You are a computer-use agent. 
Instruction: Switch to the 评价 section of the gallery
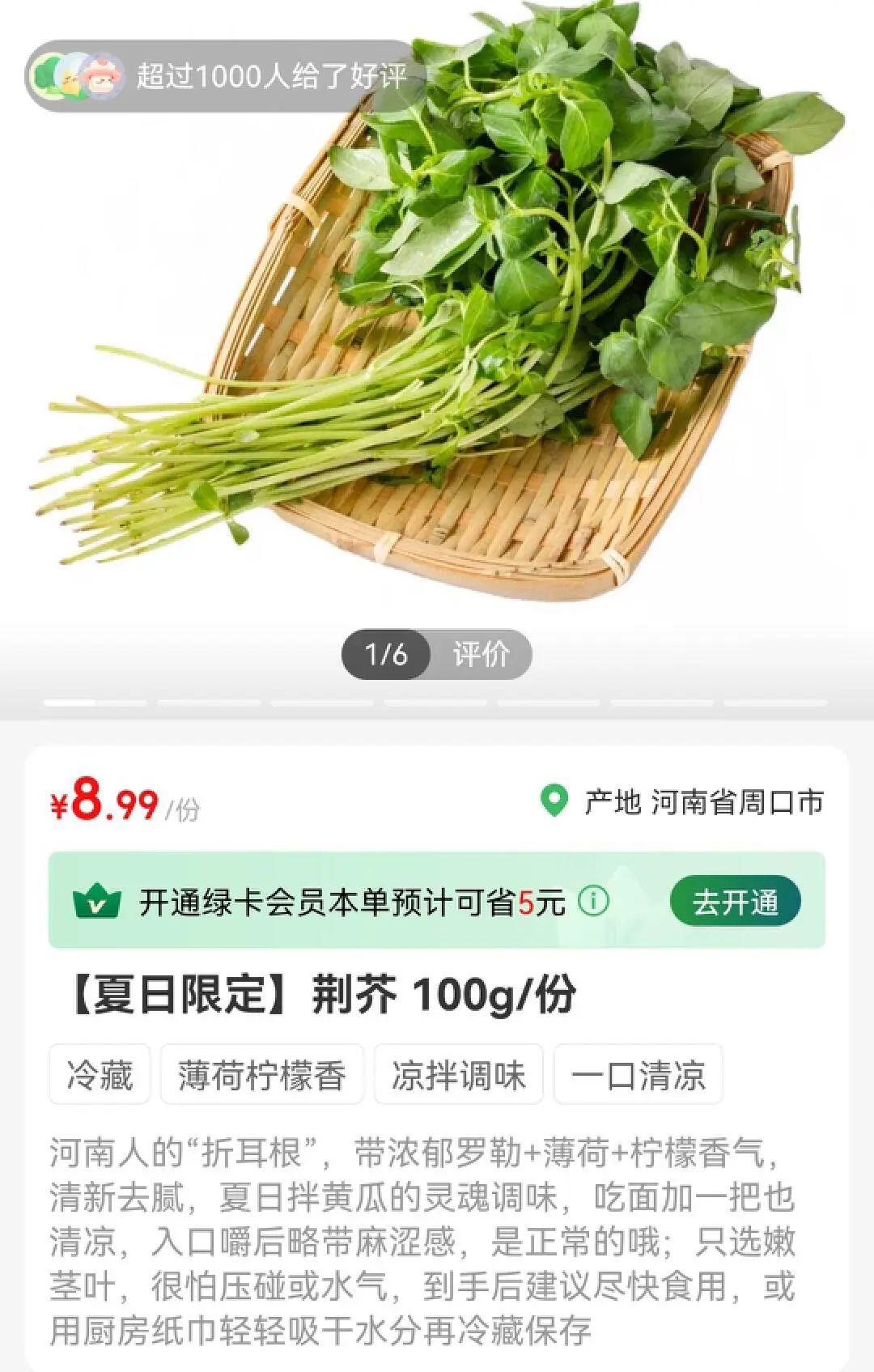482,654
